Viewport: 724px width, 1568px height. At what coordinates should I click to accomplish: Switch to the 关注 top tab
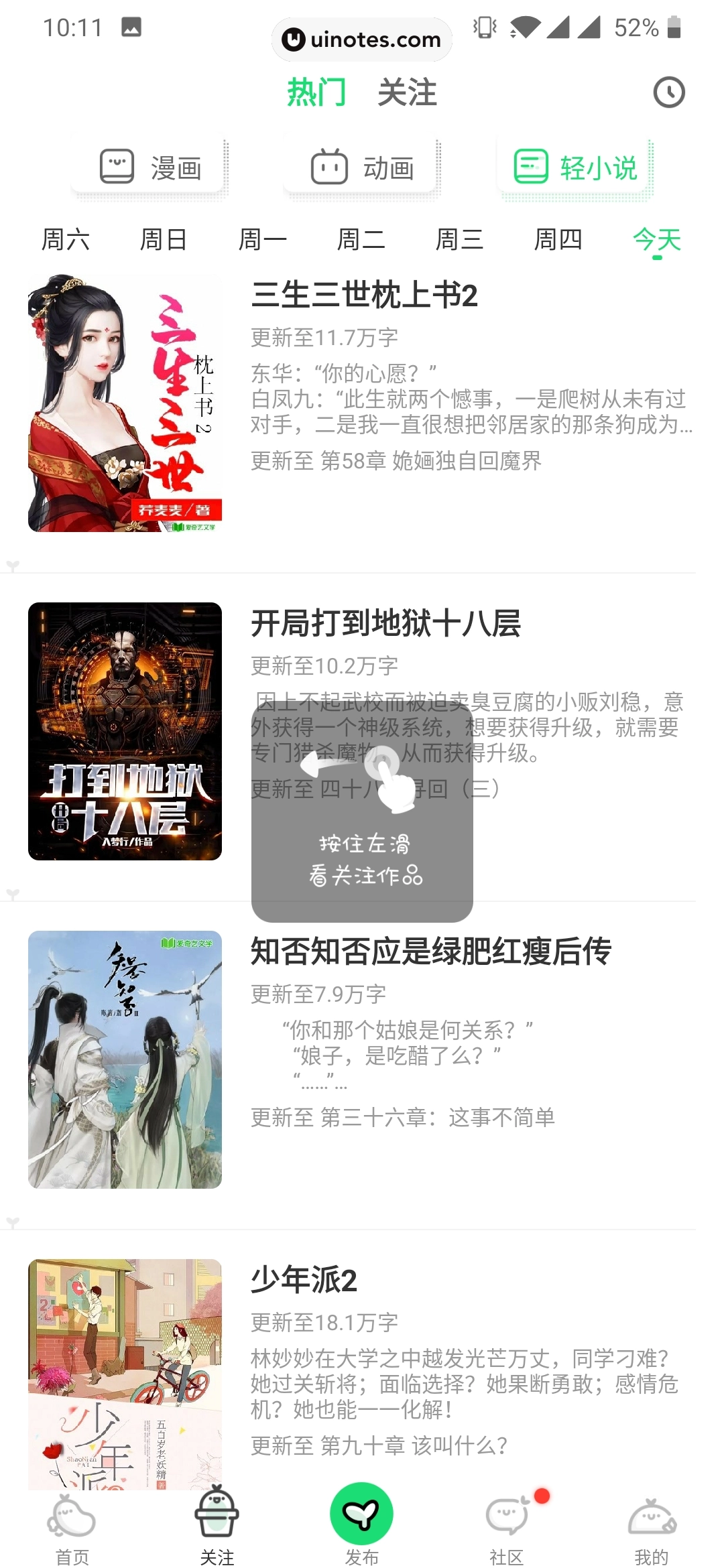click(x=407, y=92)
